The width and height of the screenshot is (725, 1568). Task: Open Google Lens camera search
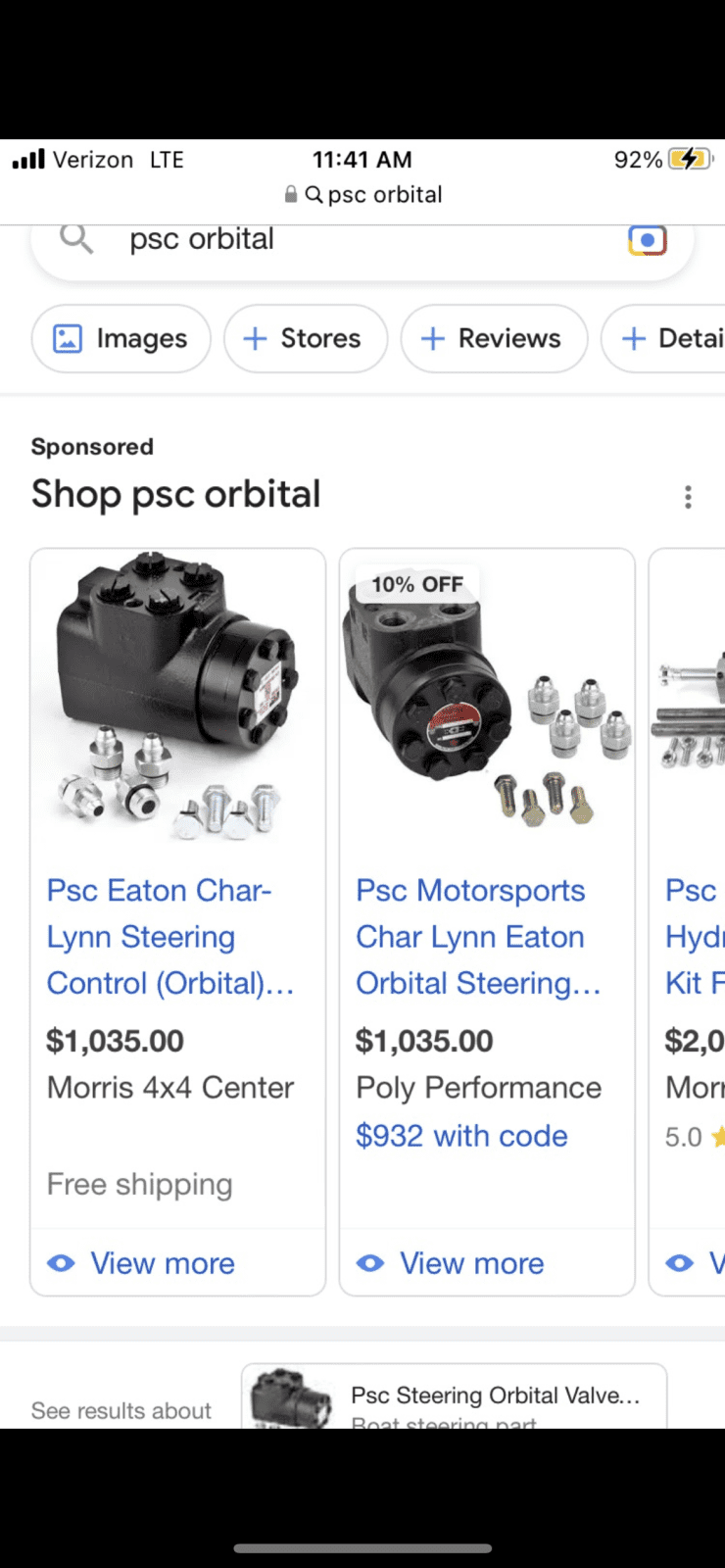647,240
